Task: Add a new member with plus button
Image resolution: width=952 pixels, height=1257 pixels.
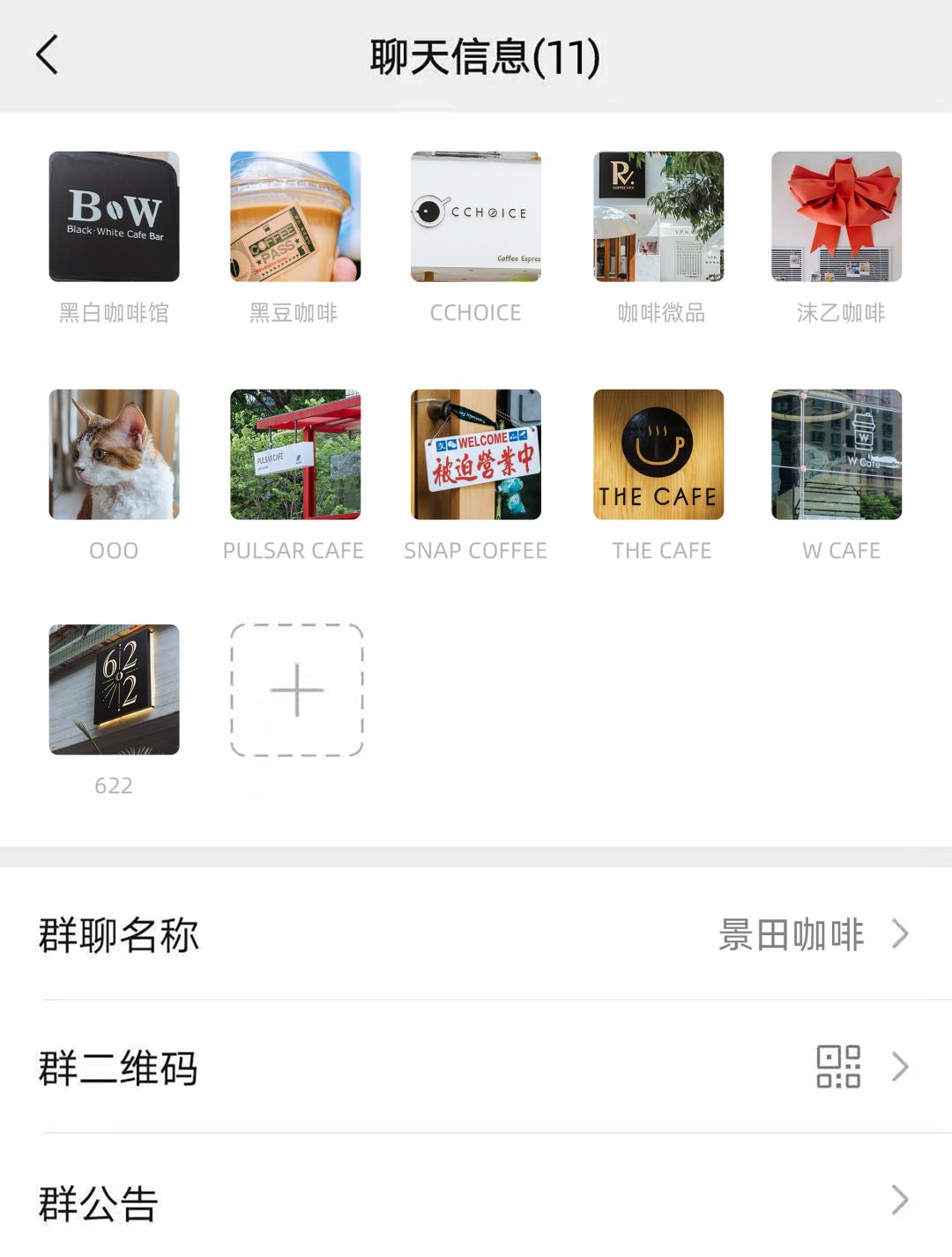Action: [297, 689]
